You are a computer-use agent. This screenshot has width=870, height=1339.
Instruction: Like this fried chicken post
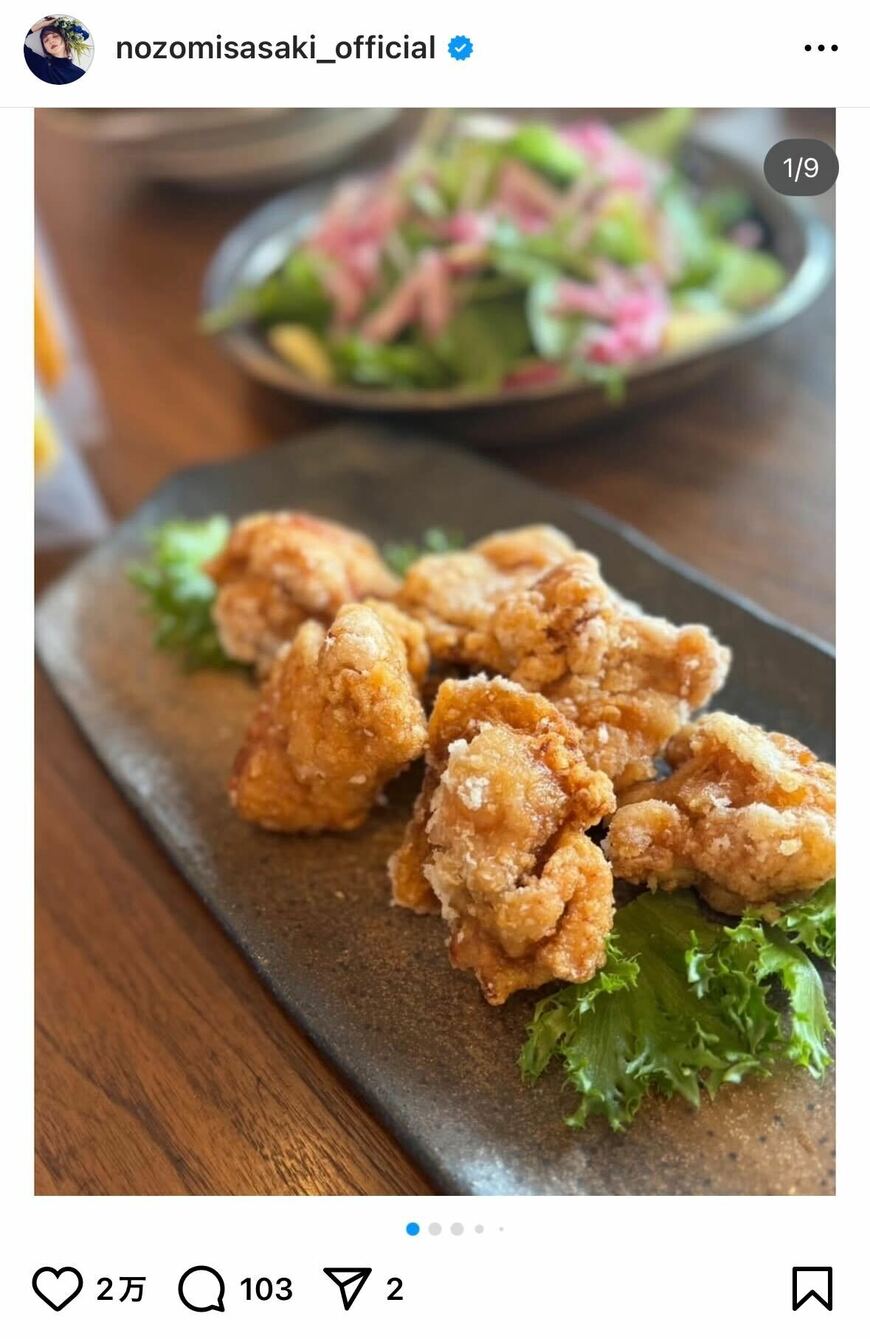tap(57, 1288)
